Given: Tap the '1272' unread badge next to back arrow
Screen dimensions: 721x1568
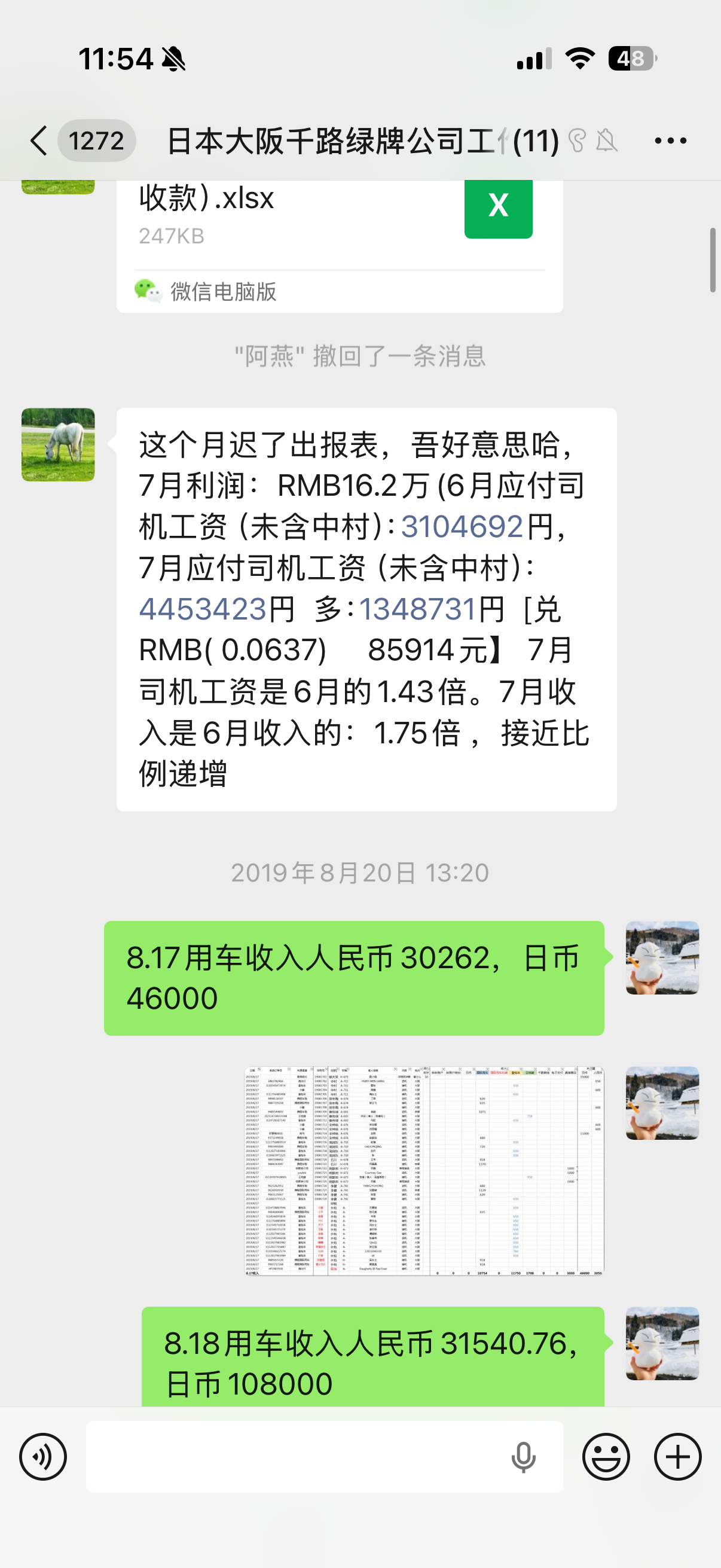Looking at the screenshot, I should click(x=96, y=139).
